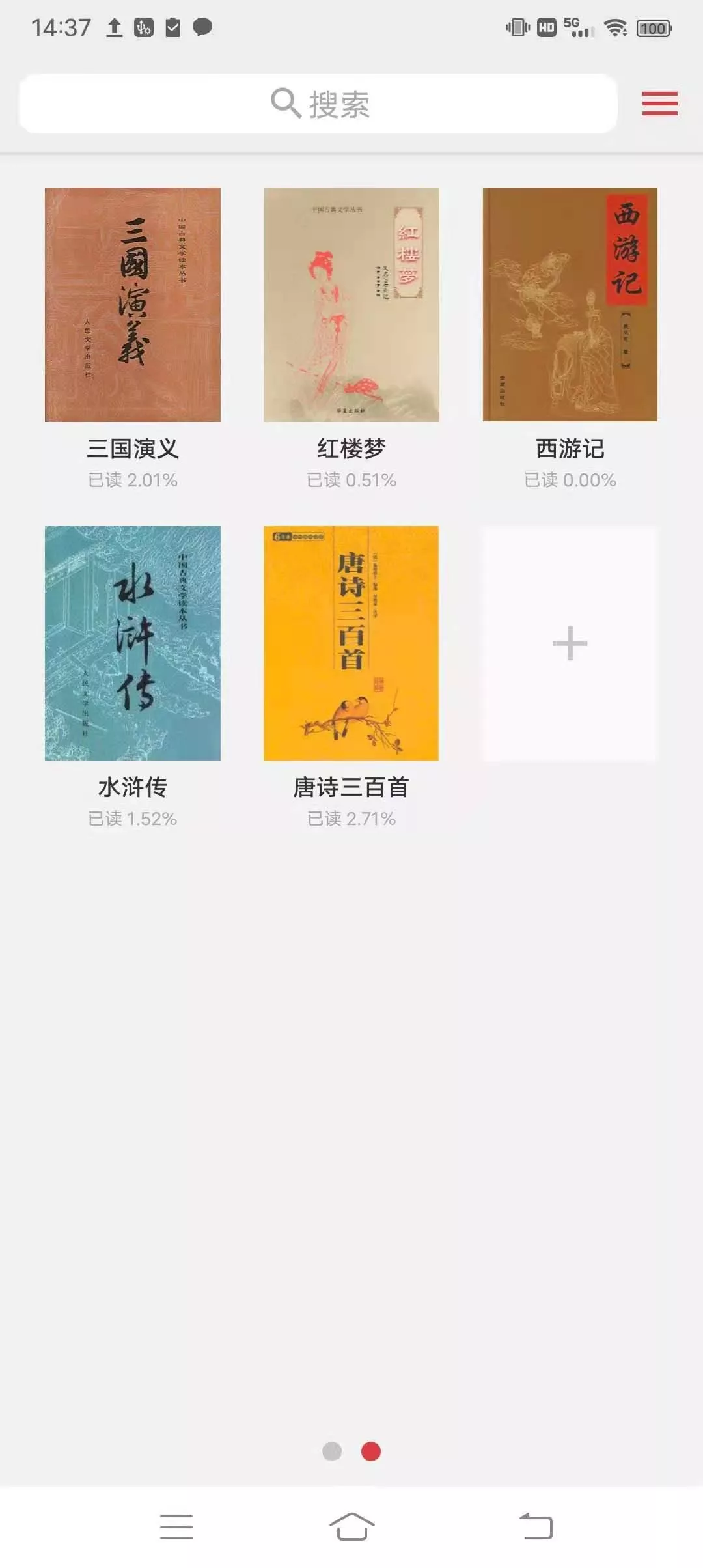Open the book 唐诗三百首
This screenshot has height=1568, width=703.
click(351, 643)
